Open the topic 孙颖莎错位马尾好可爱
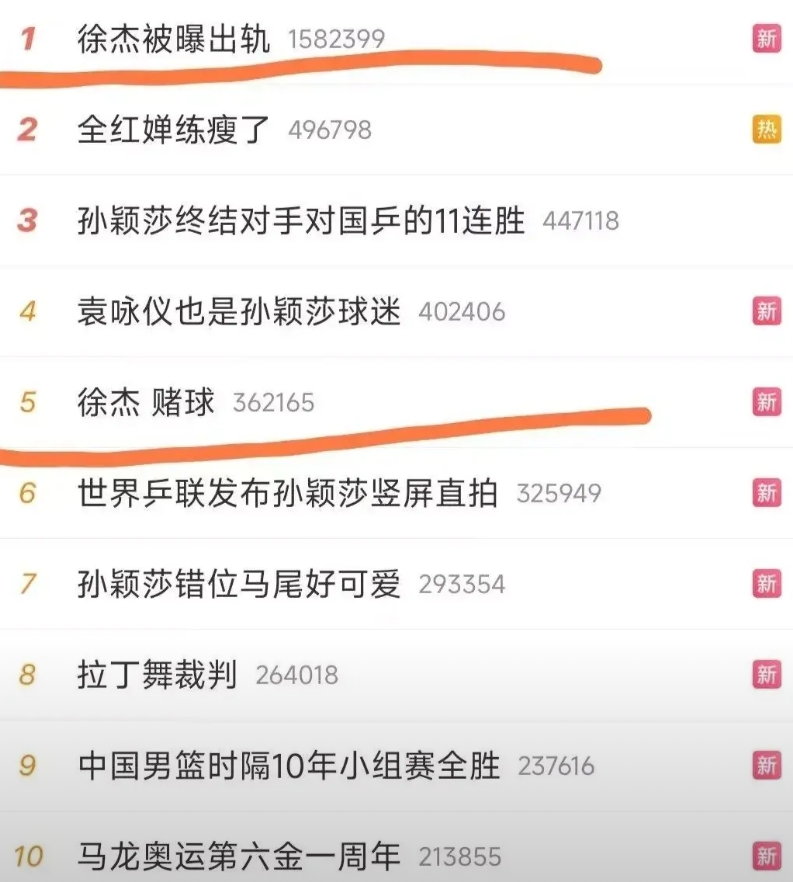This screenshot has height=882, width=793. point(239,584)
